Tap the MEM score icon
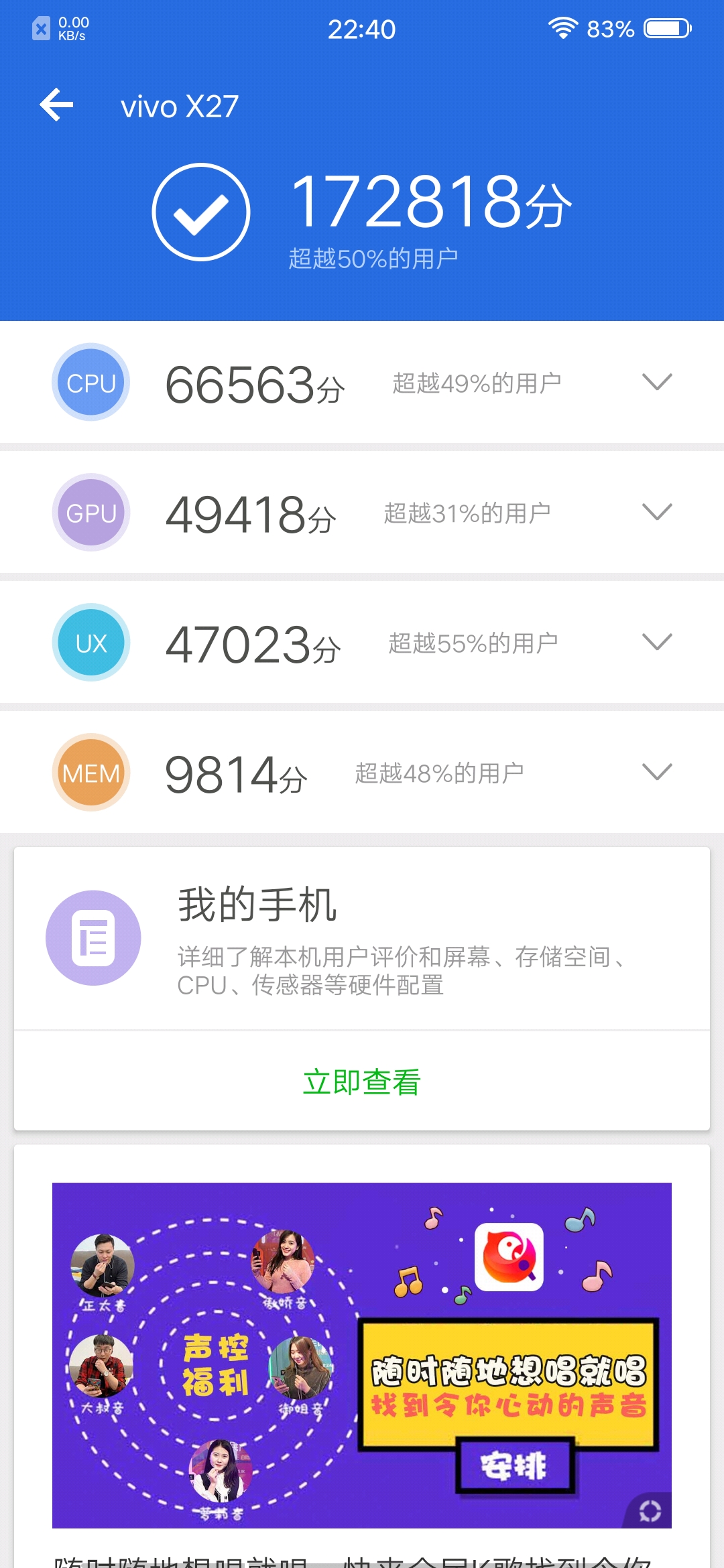This screenshot has height=1568, width=724. click(x=90, y=772)
